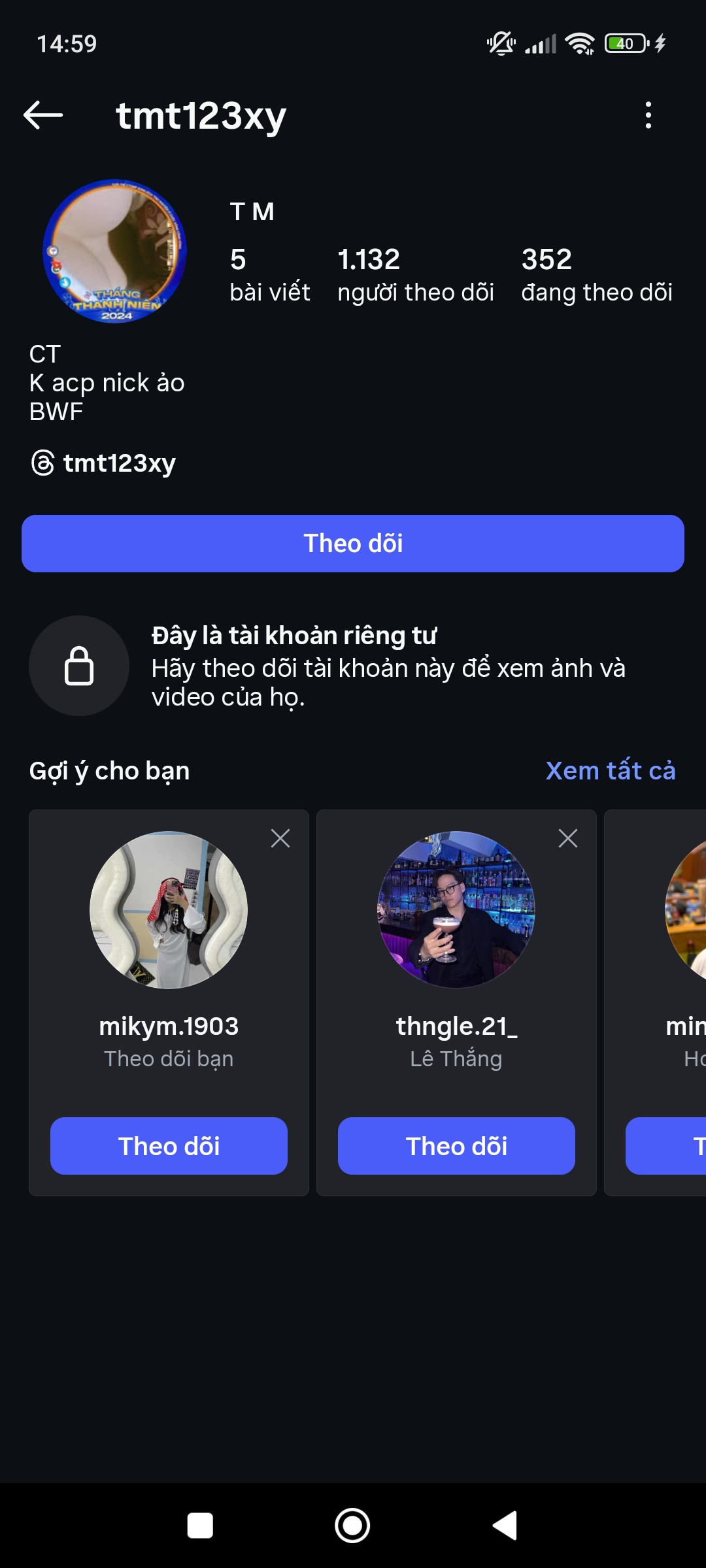Go to the system home screen
Screen dimensions: 706x1568
pos(352,1526)
